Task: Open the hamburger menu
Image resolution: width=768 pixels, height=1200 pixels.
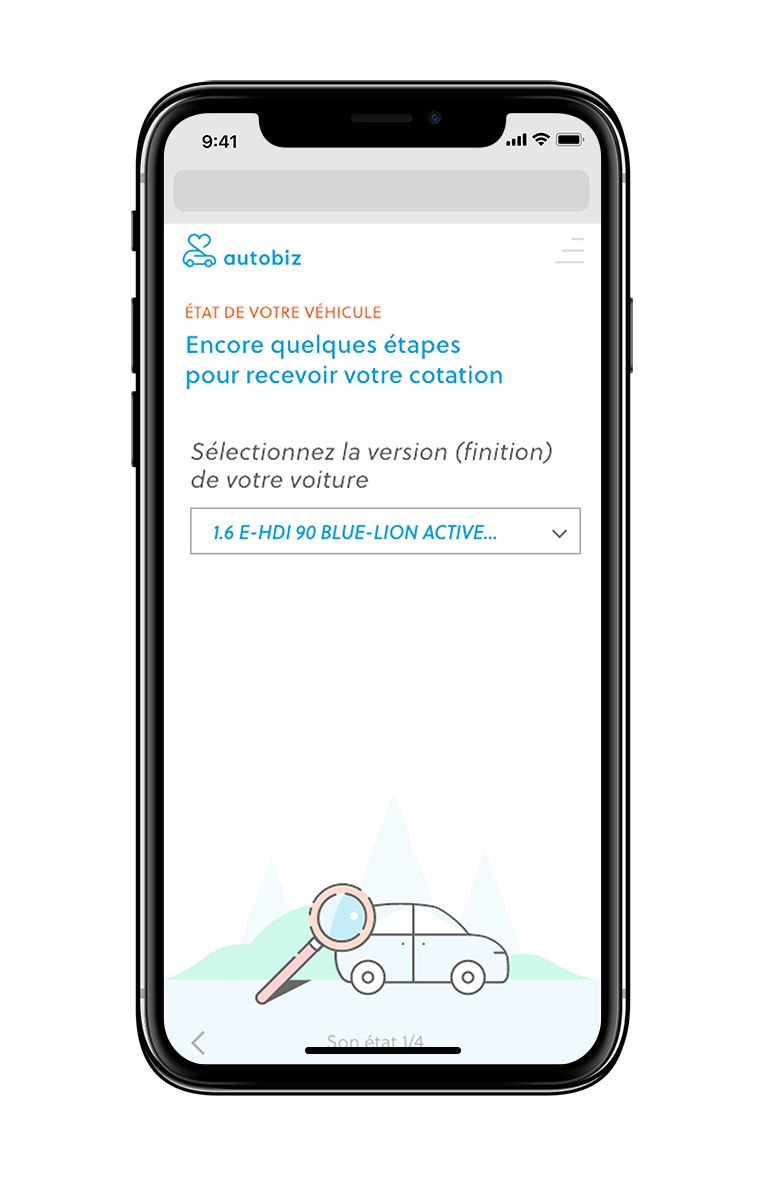Action: (x=571, y=251)
